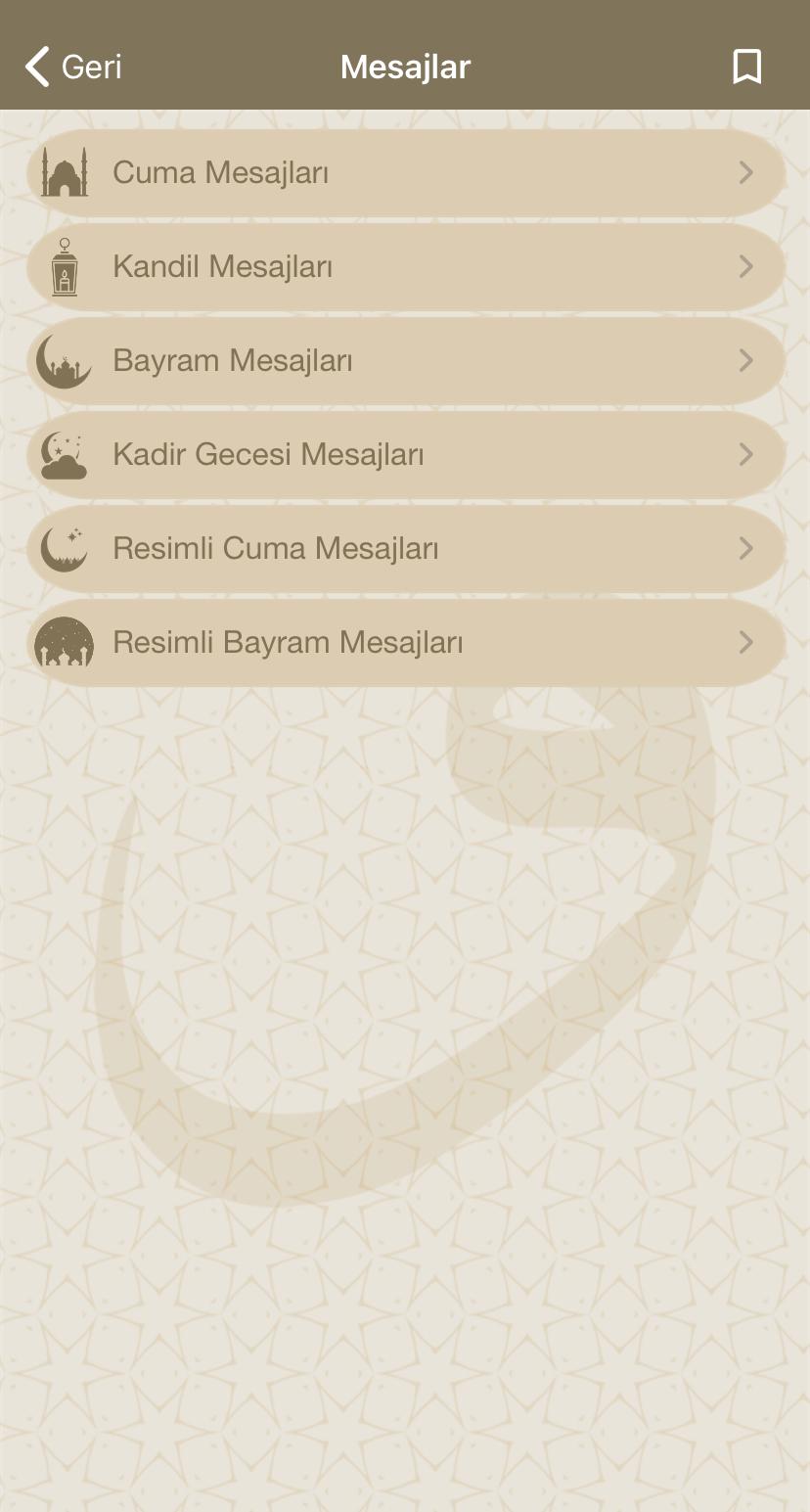This screenshot has width=810, height=1512.
Task: Open Resimli Cuma Mesajları
Action: click(405, 549)
